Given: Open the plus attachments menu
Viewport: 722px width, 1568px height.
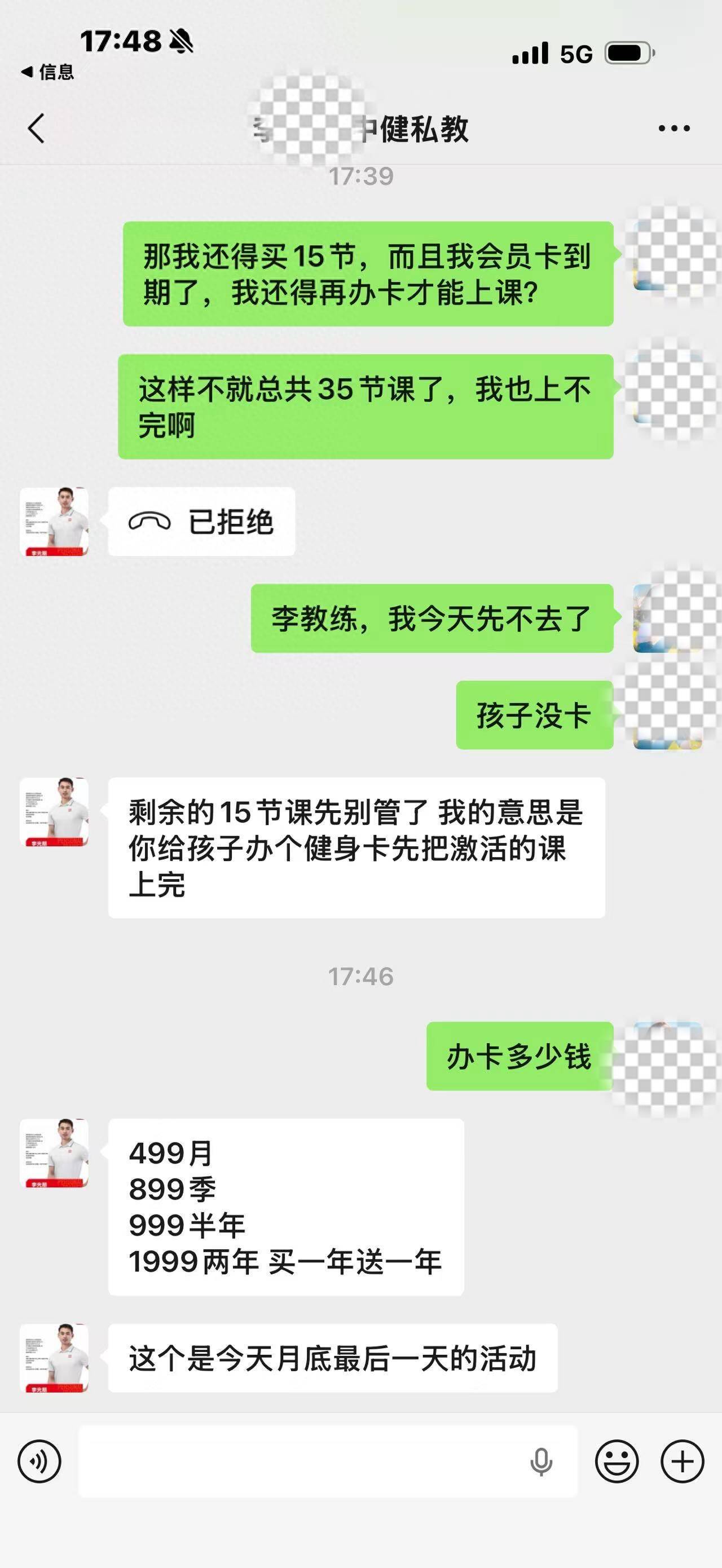Looking at the screenshot, I should coord(683,1461).
